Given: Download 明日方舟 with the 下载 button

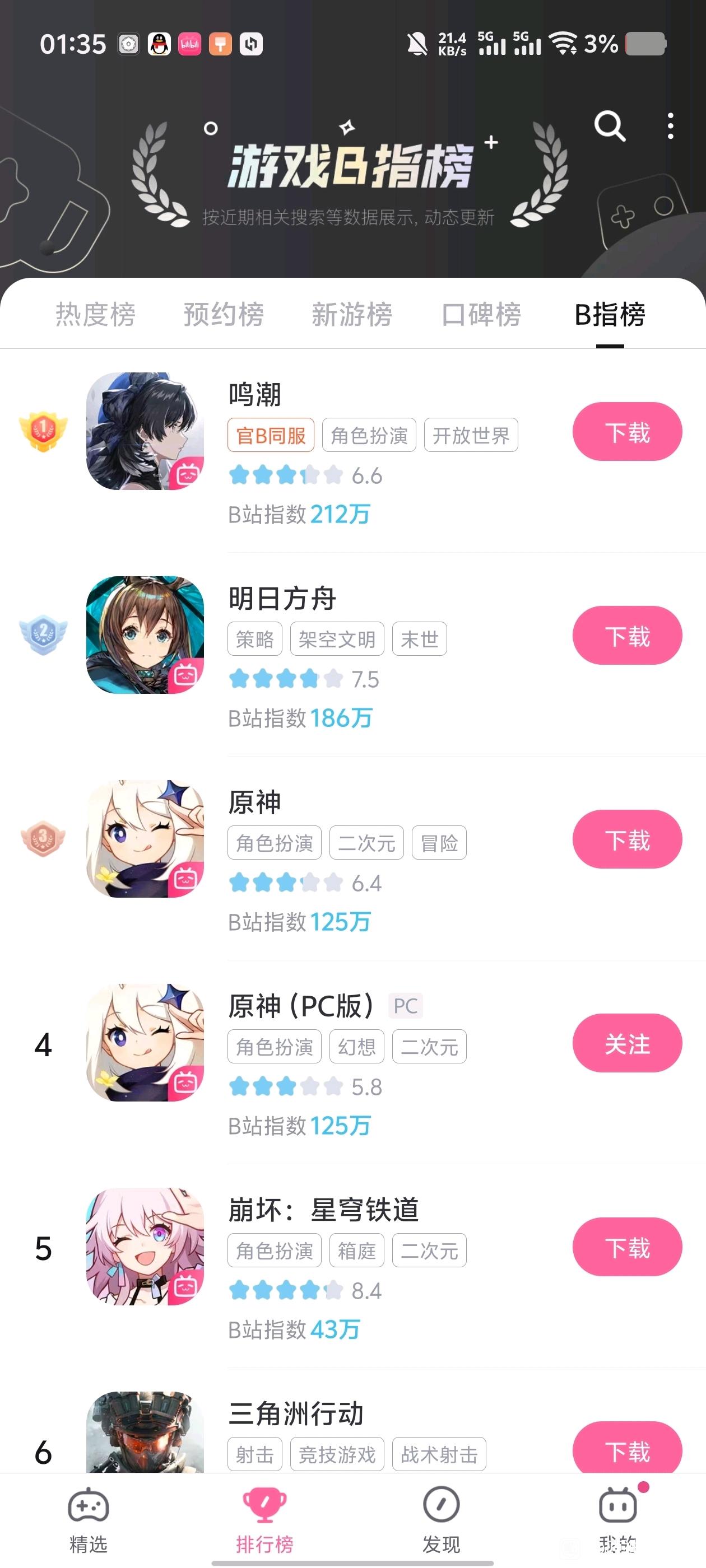Looking at the screenshot, I should (627, 636).
